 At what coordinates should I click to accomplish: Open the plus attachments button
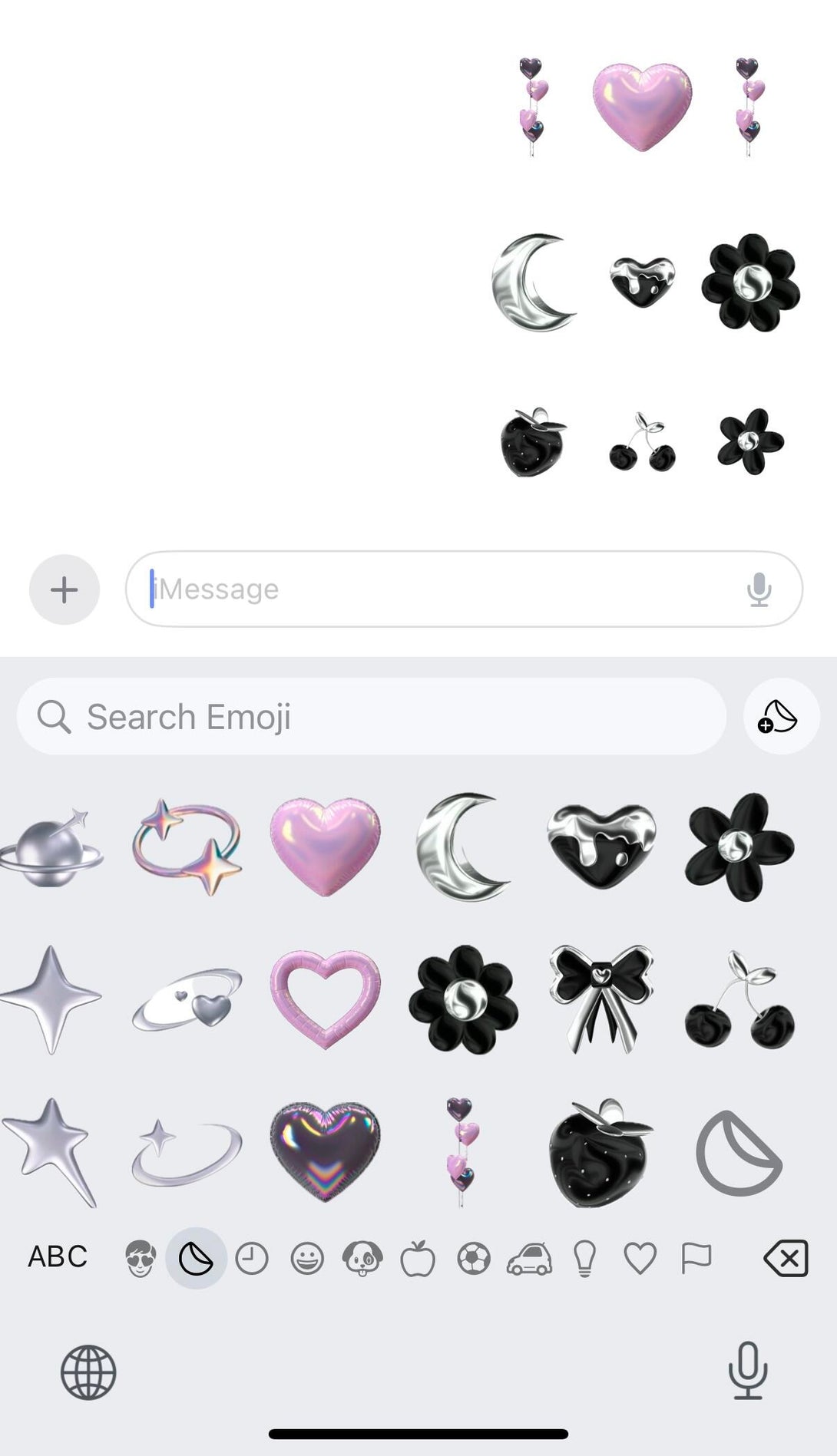pyautogui.click(x=65, y=589)
